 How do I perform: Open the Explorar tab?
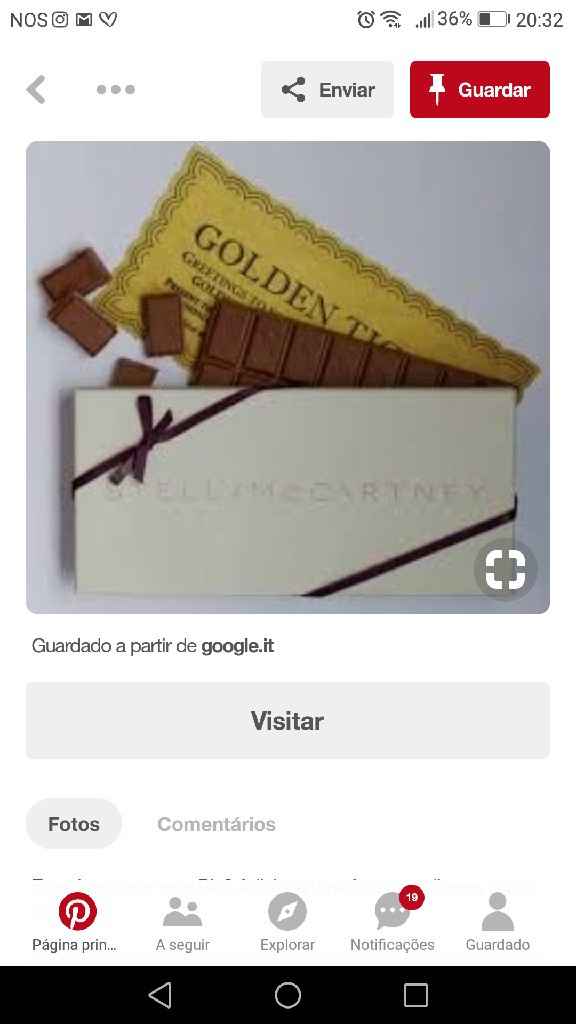(x=287, y=921)
